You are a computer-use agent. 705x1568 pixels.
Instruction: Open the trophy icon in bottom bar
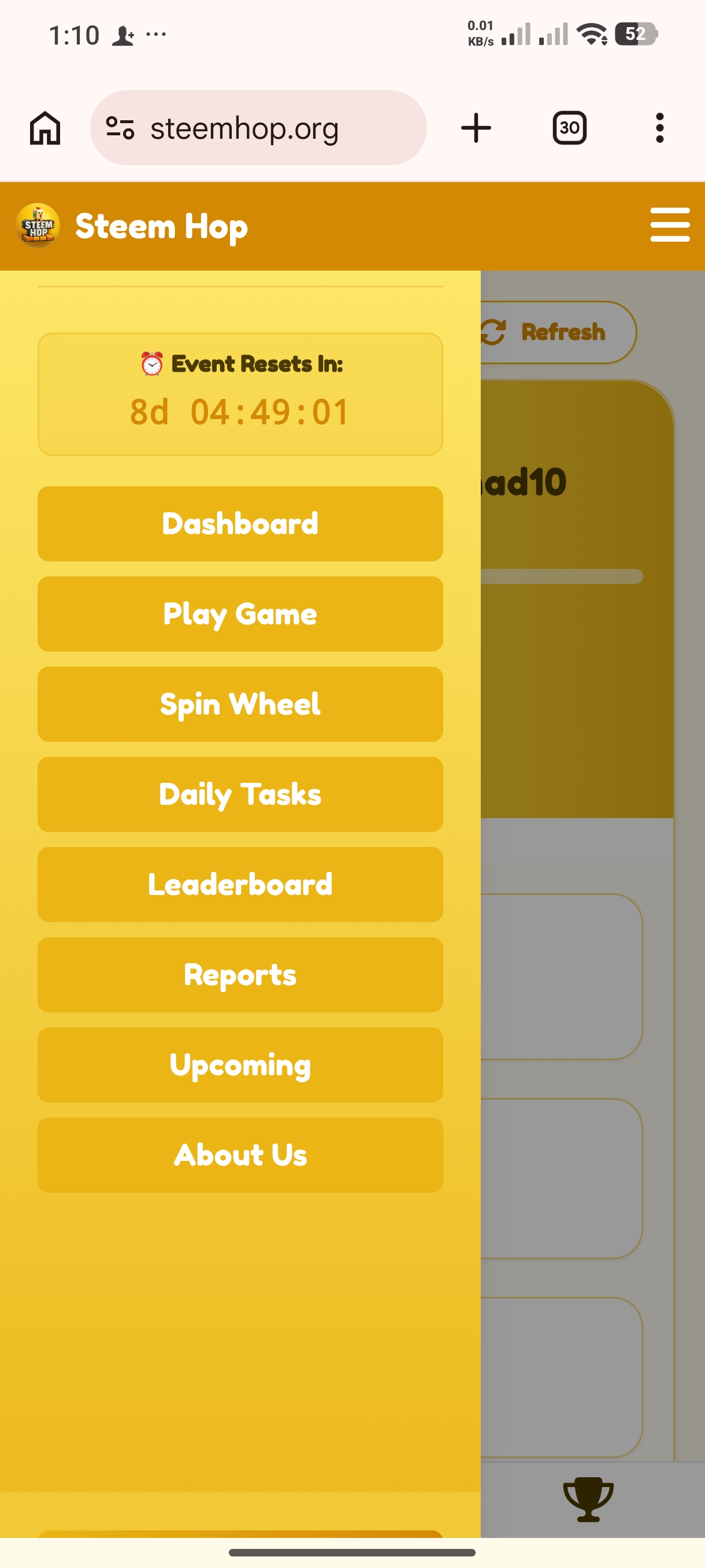[588, 1499]
